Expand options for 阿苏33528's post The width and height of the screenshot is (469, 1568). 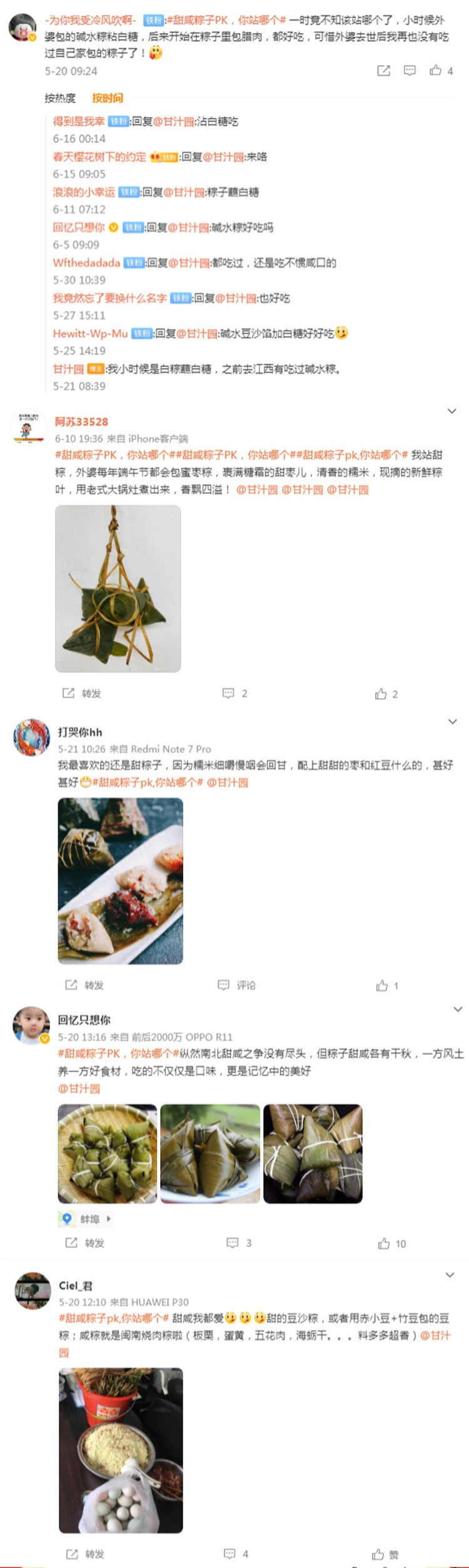pos(452,411)
